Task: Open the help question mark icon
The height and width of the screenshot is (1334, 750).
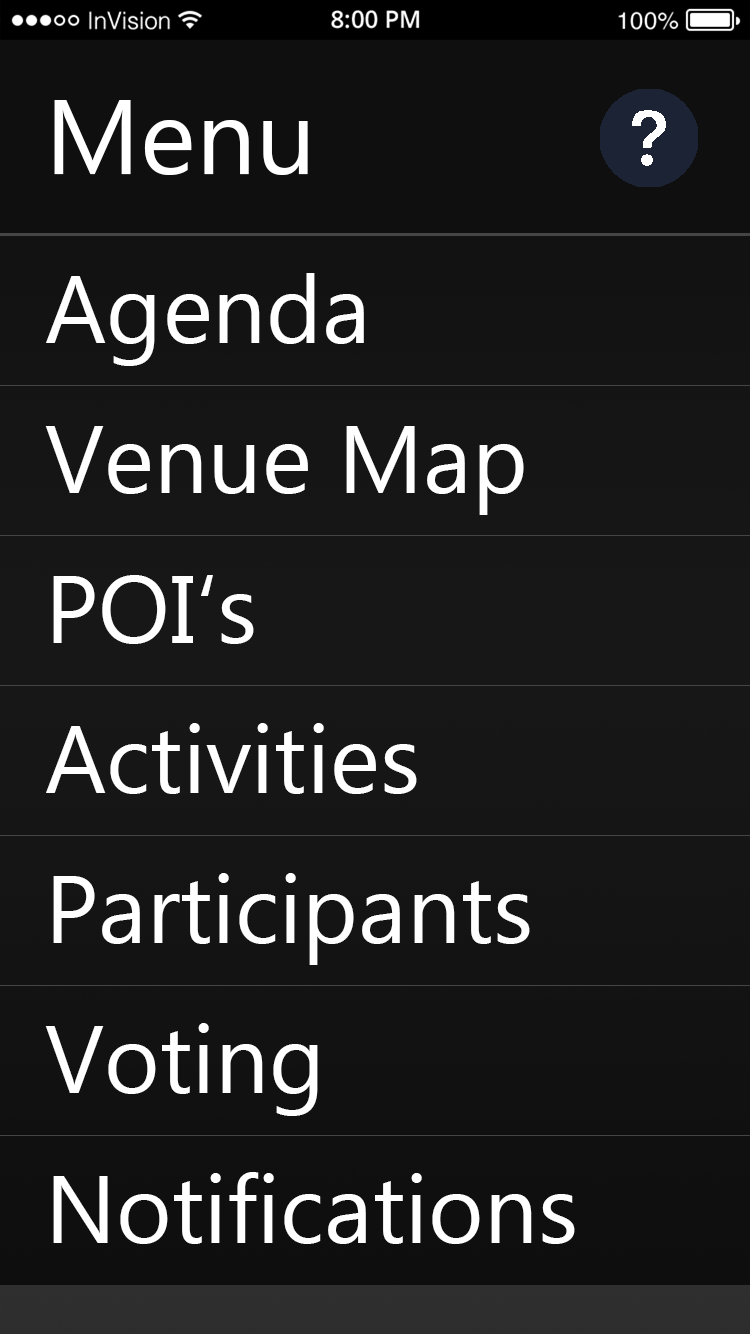Action: point(648,139)
